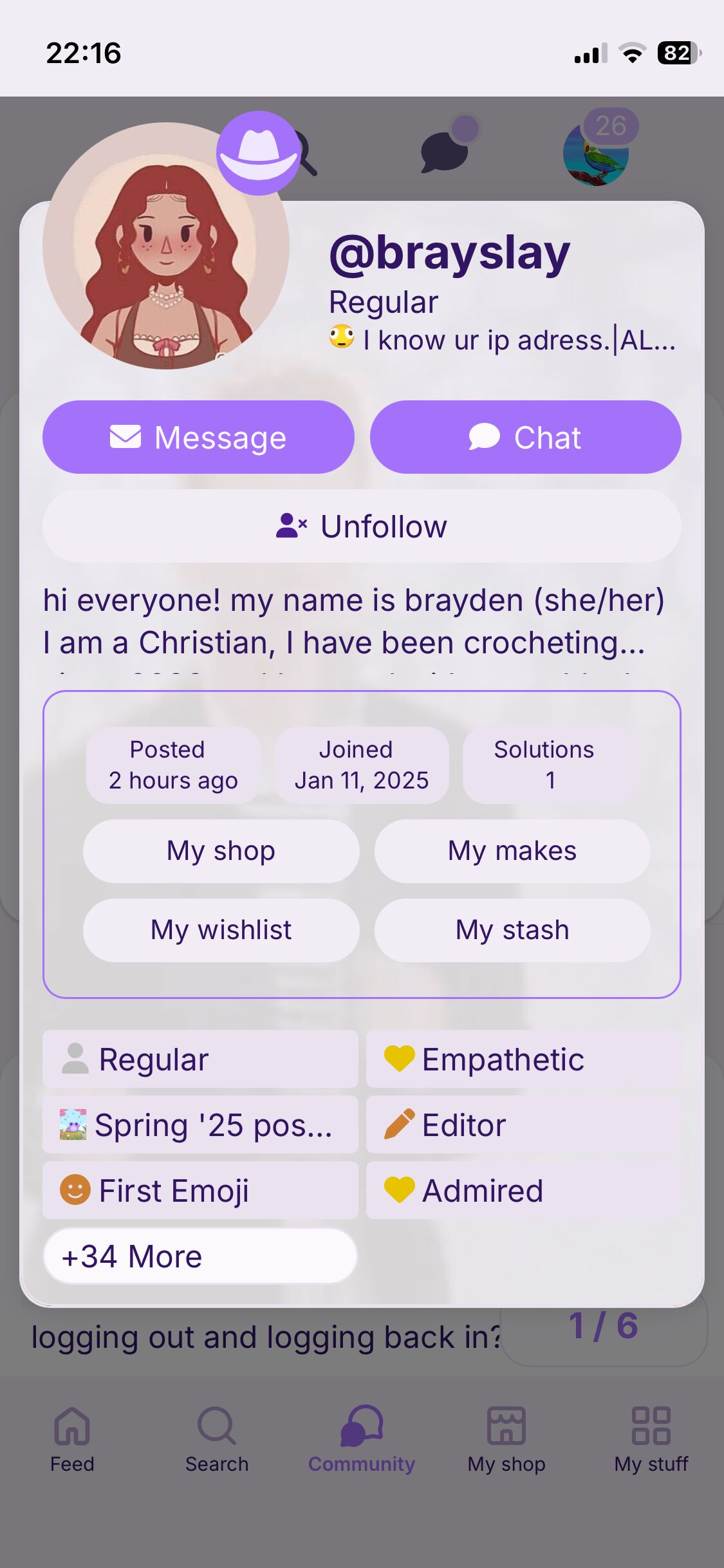Viewport: 724px width, 1568px height.
Task: Open the First Emoji badge
Action: click(x=200, y=1191)
